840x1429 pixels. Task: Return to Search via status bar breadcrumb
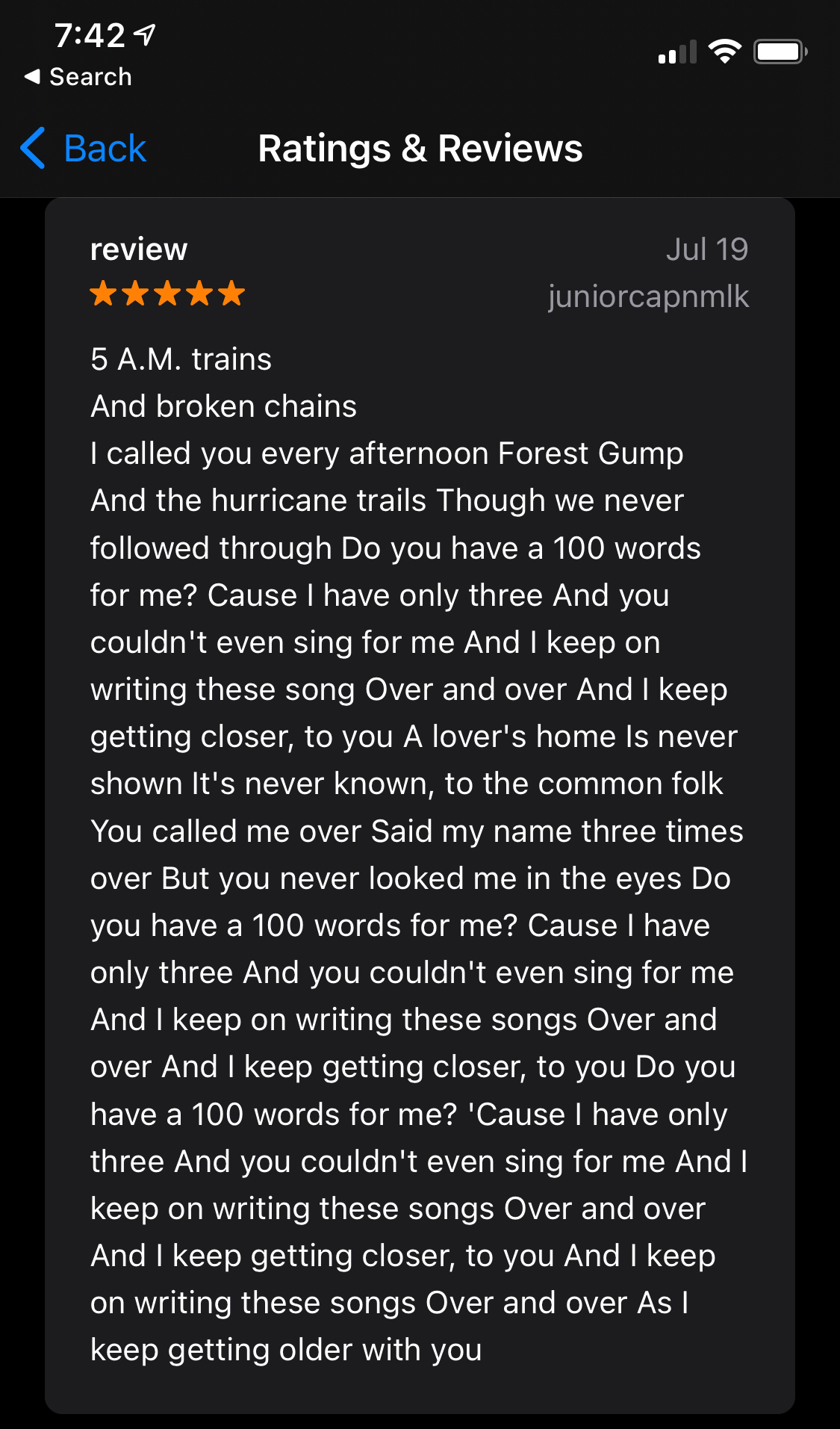tap(78, 76)
